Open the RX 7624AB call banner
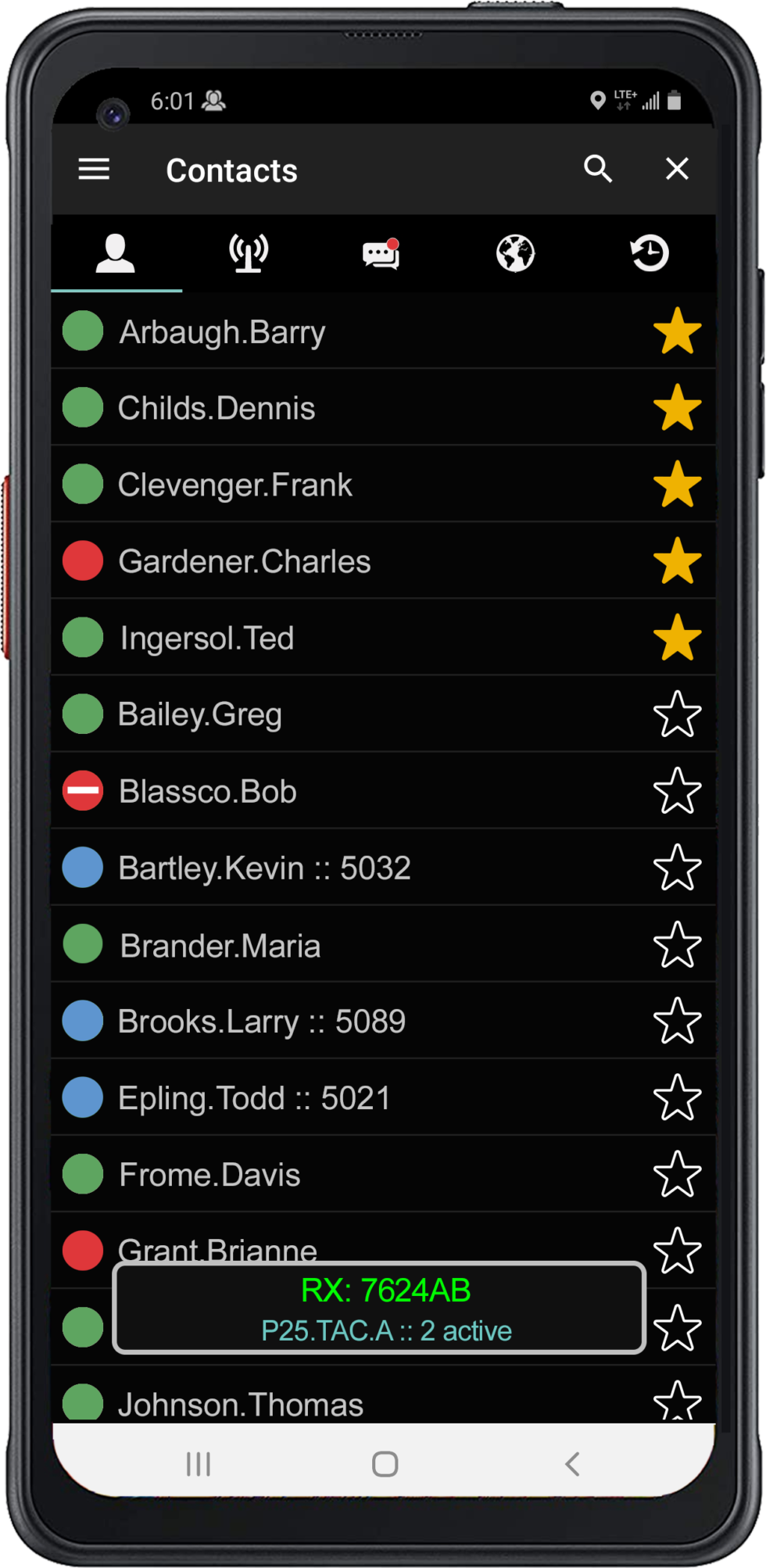The height and width of the screenshot is (1568, 766). [x=380, y=1308]
